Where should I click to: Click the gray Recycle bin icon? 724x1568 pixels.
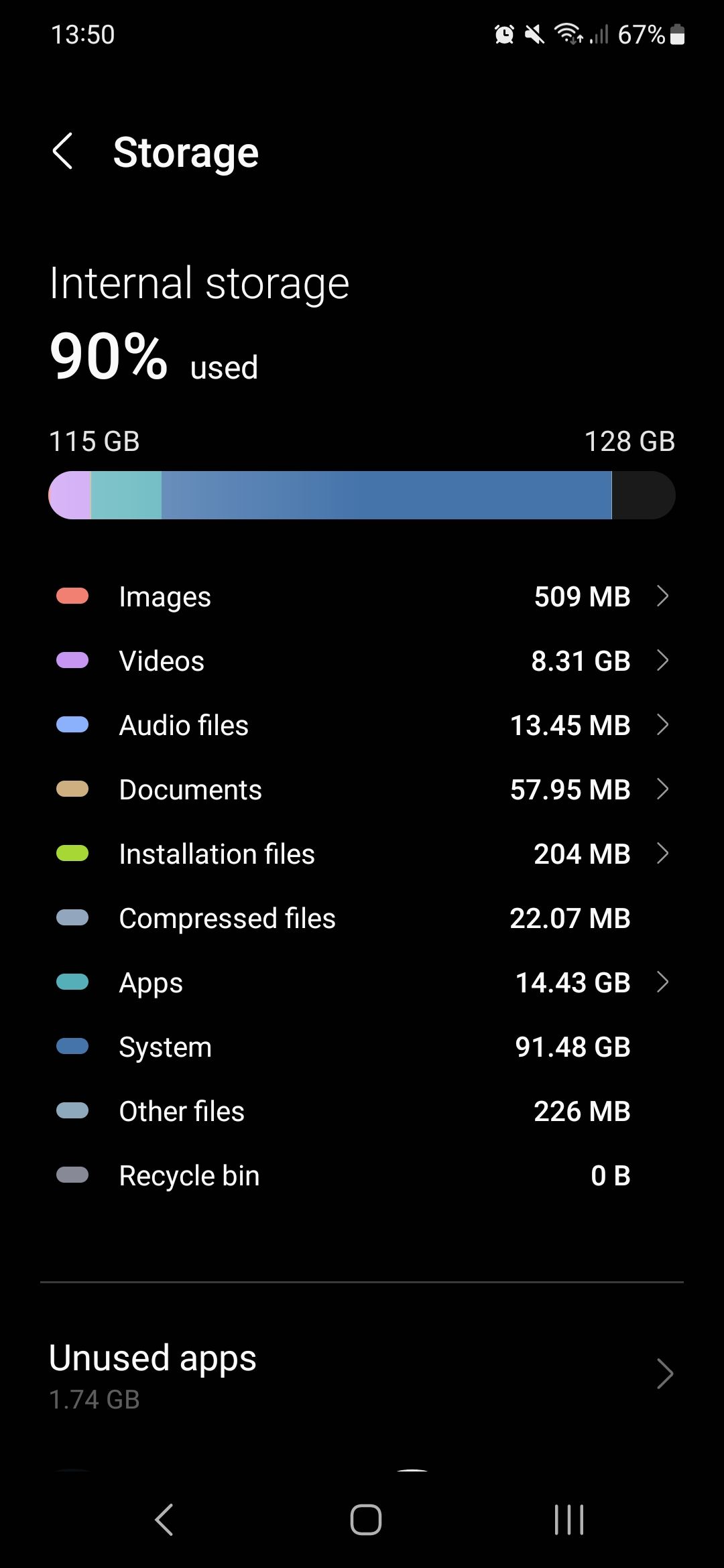point(72,1175)
